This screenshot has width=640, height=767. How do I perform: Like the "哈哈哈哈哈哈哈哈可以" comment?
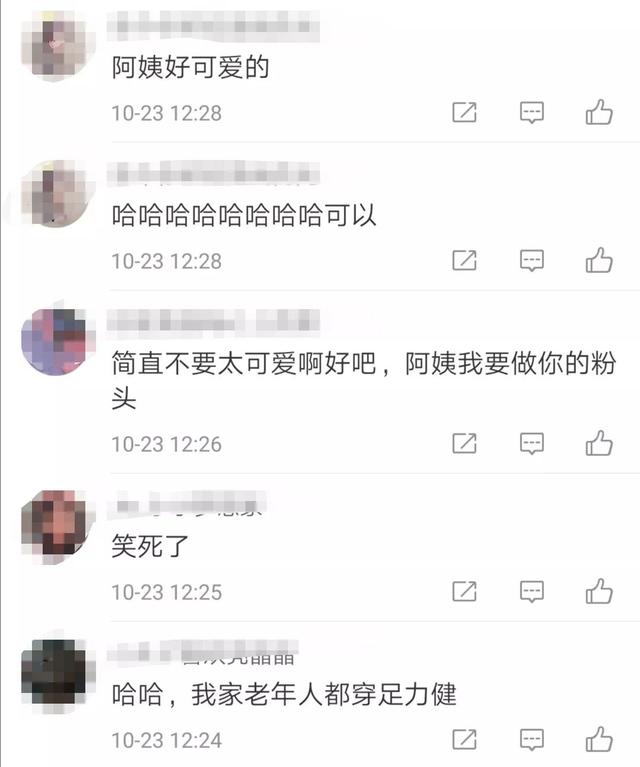pyautogui.click(x=599, y=261)
